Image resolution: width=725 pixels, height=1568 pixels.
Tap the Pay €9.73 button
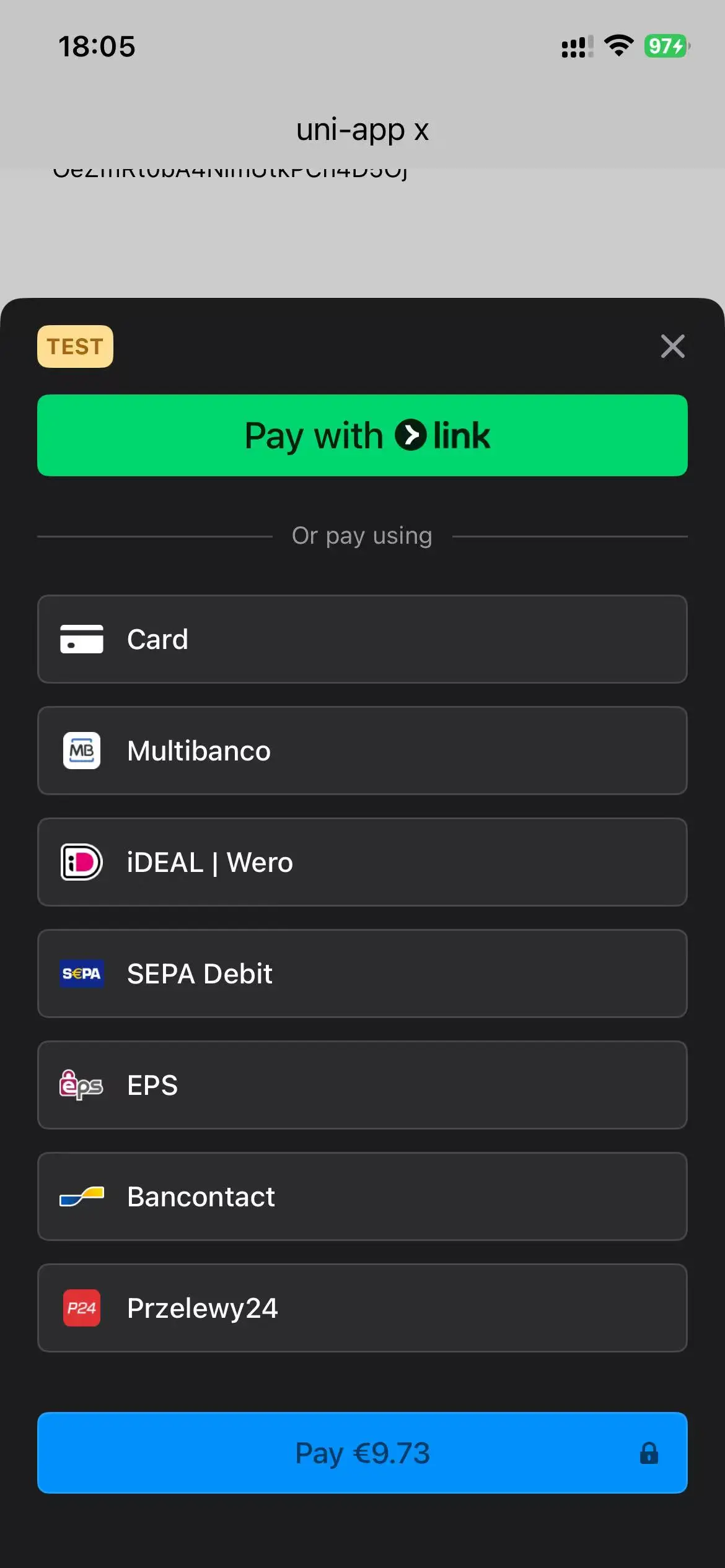click(x=362, y=1453)
